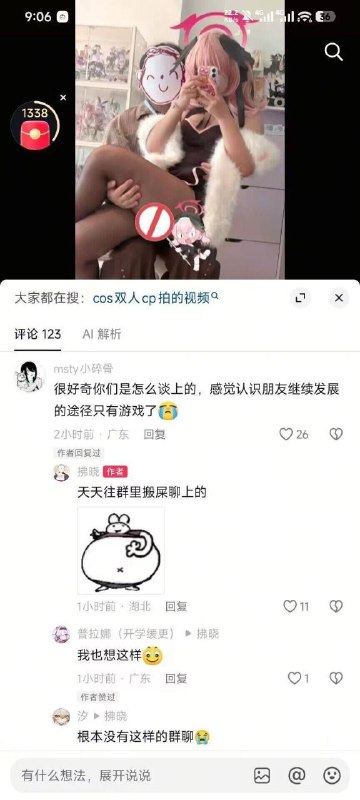Close the comments panel
Viewport: 360px width, 800px height.
click(339, 298)
